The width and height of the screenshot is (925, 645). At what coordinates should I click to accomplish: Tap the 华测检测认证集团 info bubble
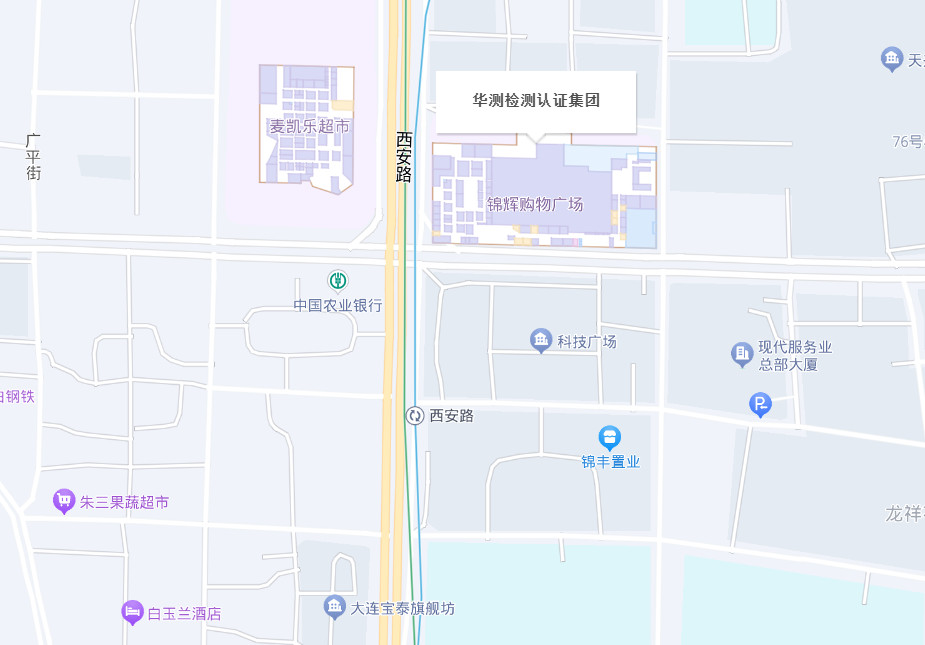pyautogui.click(x=536, y=101)
